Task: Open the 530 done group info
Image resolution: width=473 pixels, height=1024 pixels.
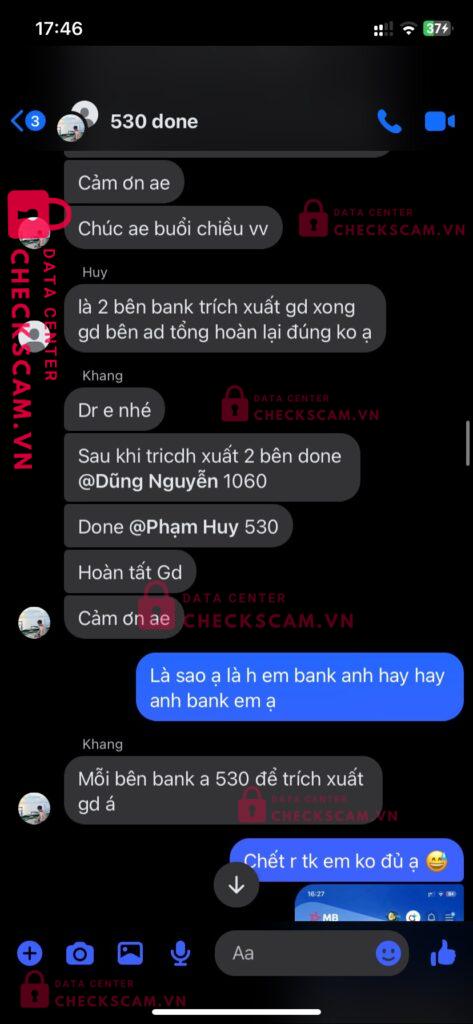Action: (154, 121)
